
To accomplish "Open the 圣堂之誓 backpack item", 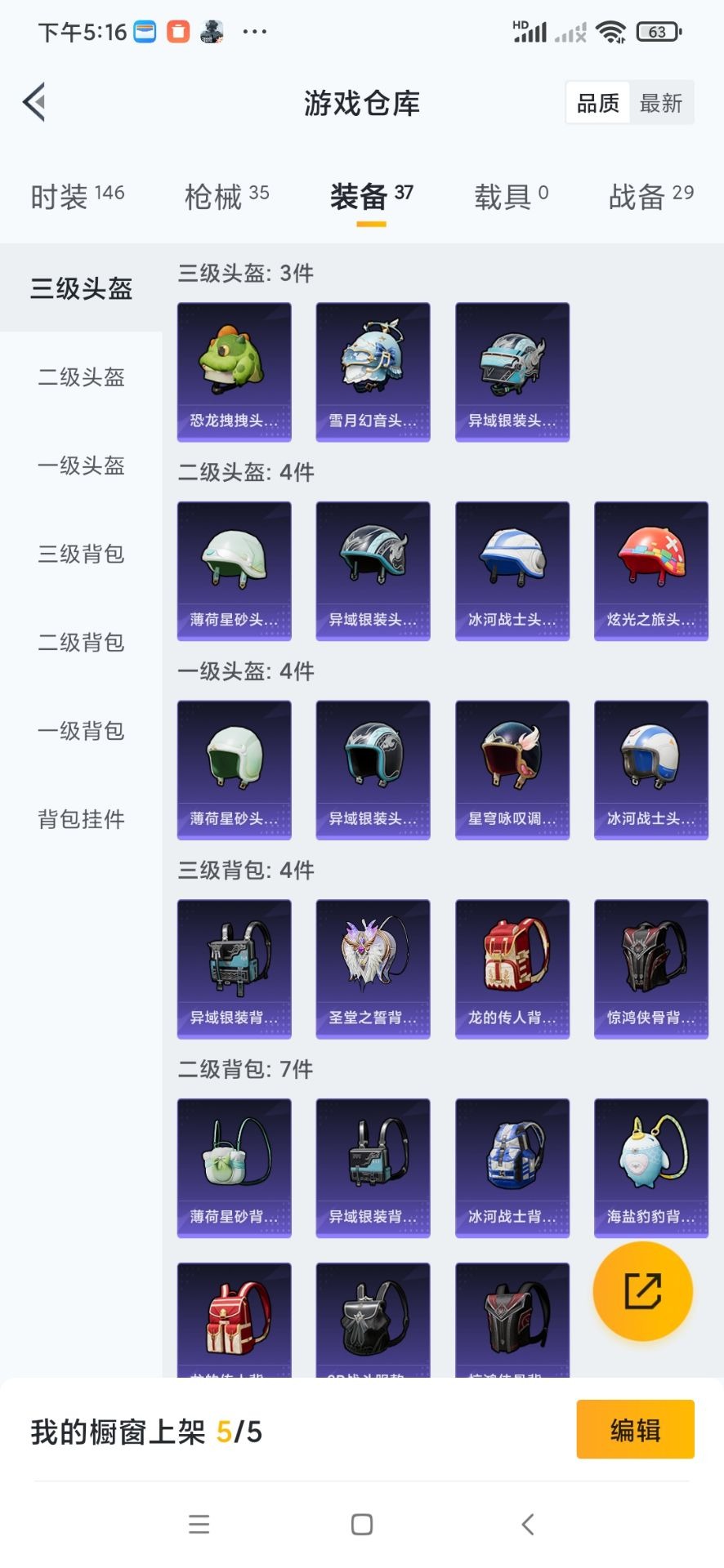I will tap(373, 969).
